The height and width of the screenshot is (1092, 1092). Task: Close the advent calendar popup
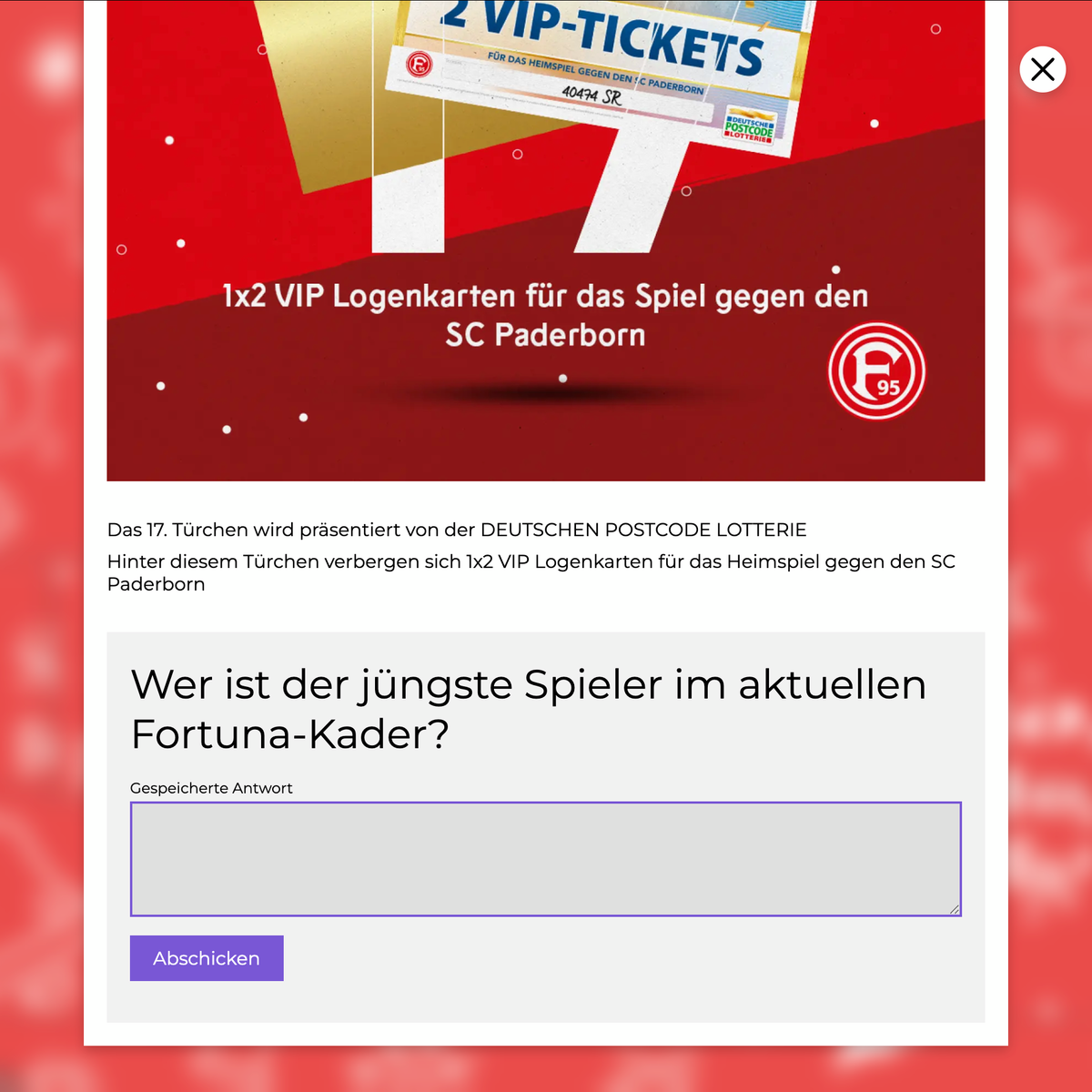[1042, 69]
